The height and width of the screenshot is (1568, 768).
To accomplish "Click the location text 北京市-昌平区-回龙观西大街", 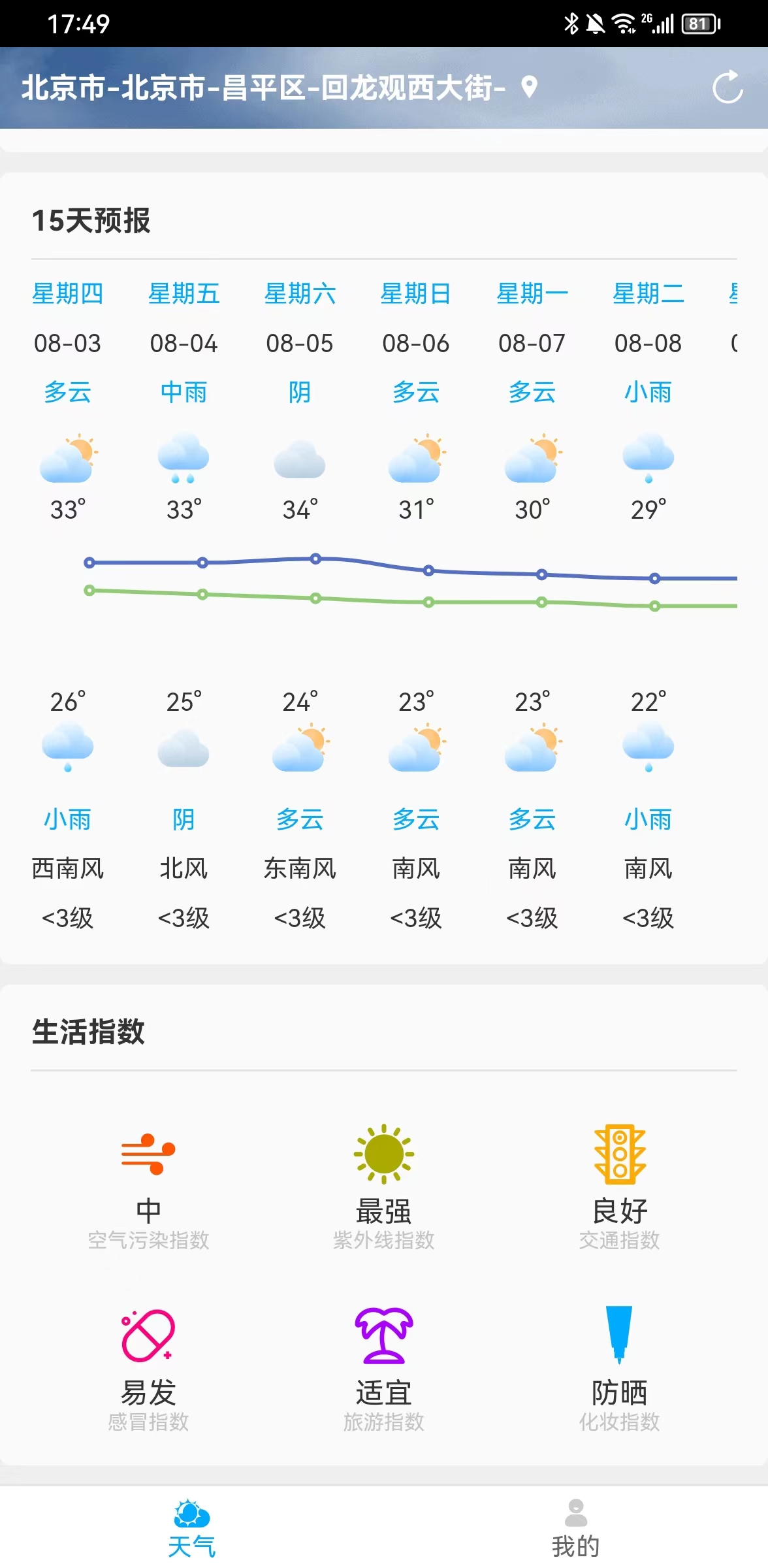I will 261,86.
